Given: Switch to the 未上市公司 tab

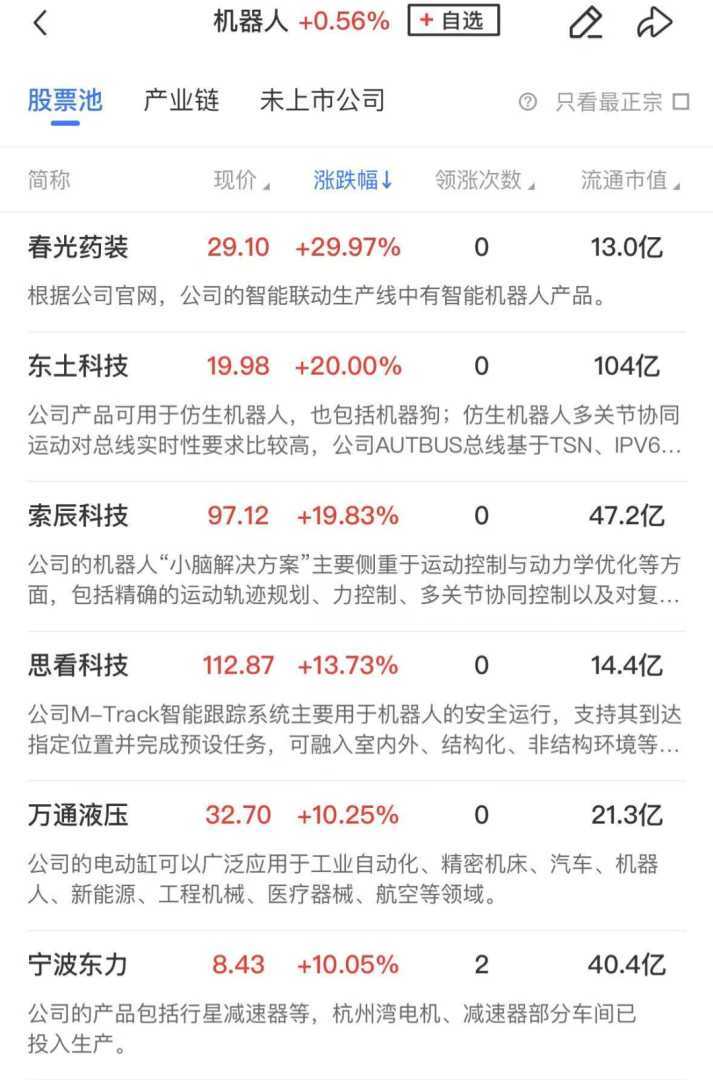Looking at the screenshot, I should 321,101.
